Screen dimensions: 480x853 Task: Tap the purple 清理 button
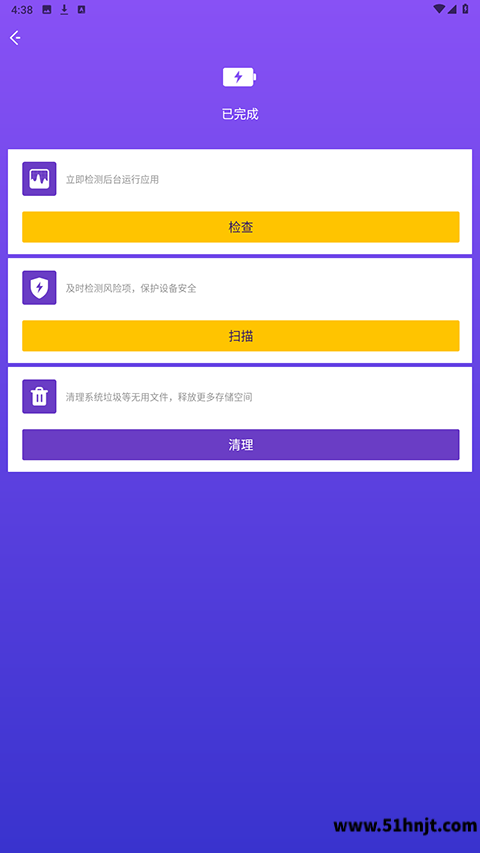(x=241, y=444)
